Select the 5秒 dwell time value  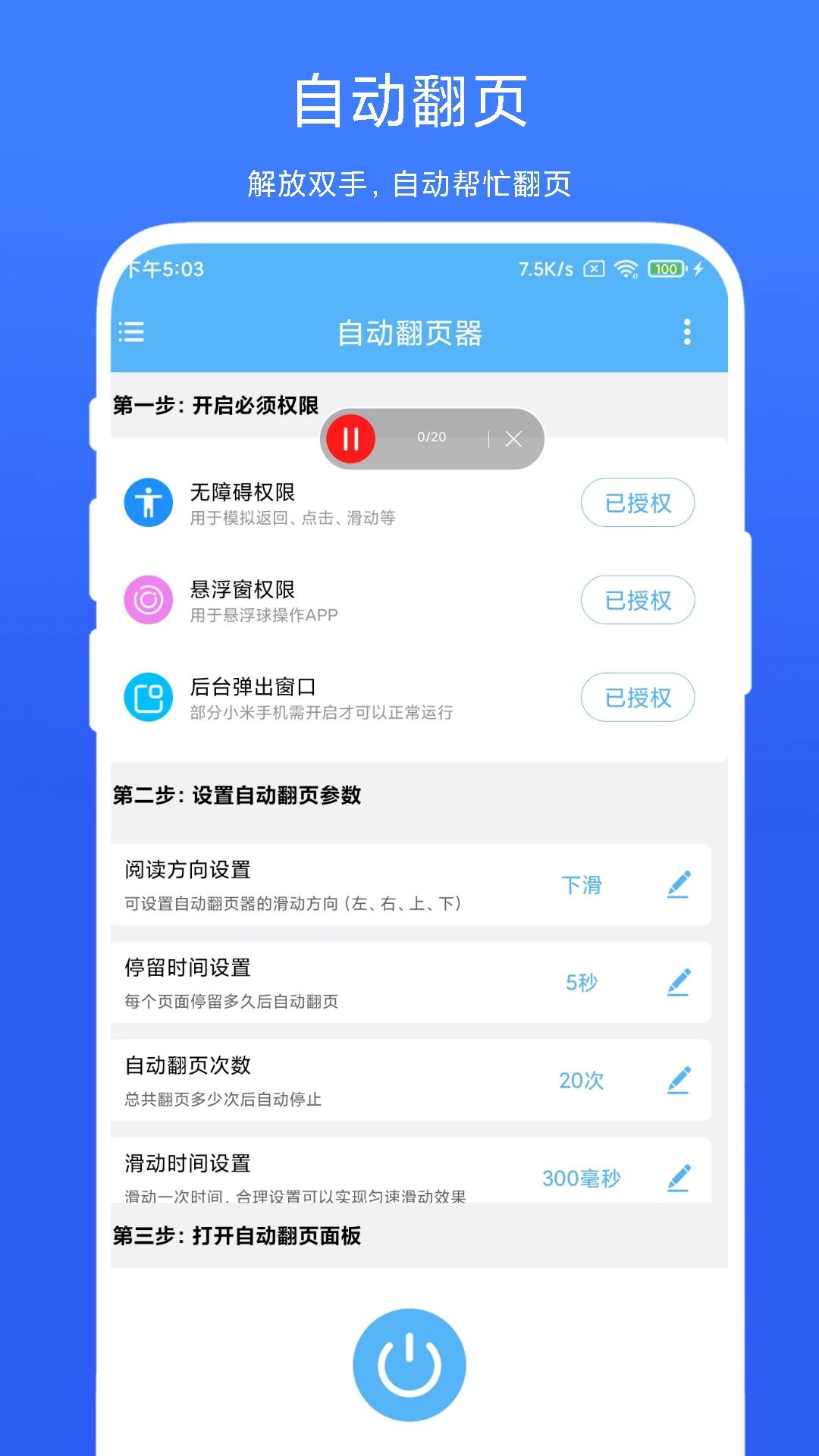click(x=581, y=982)
